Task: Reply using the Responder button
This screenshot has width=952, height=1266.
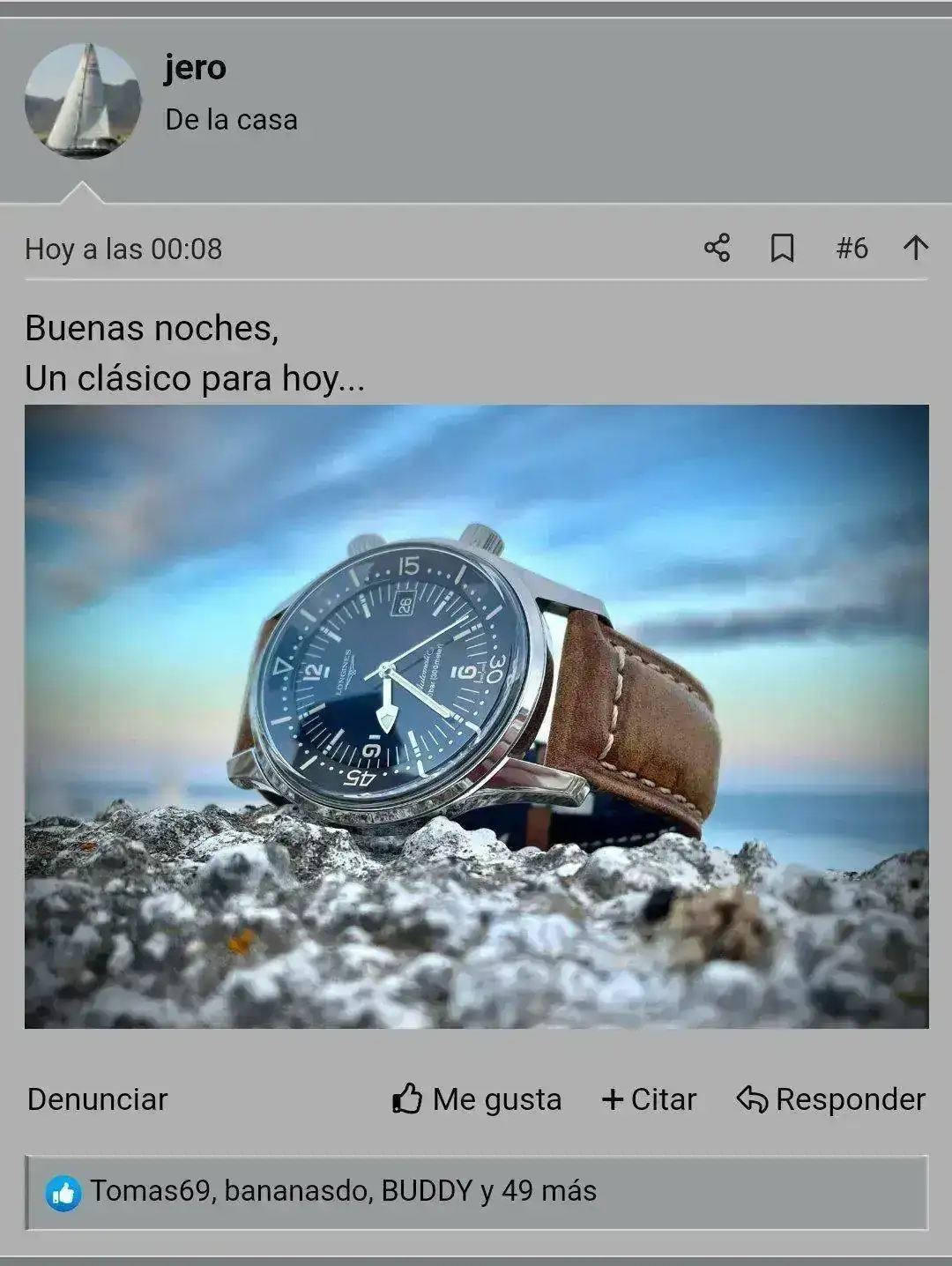Action: [x=831, y=1099]
